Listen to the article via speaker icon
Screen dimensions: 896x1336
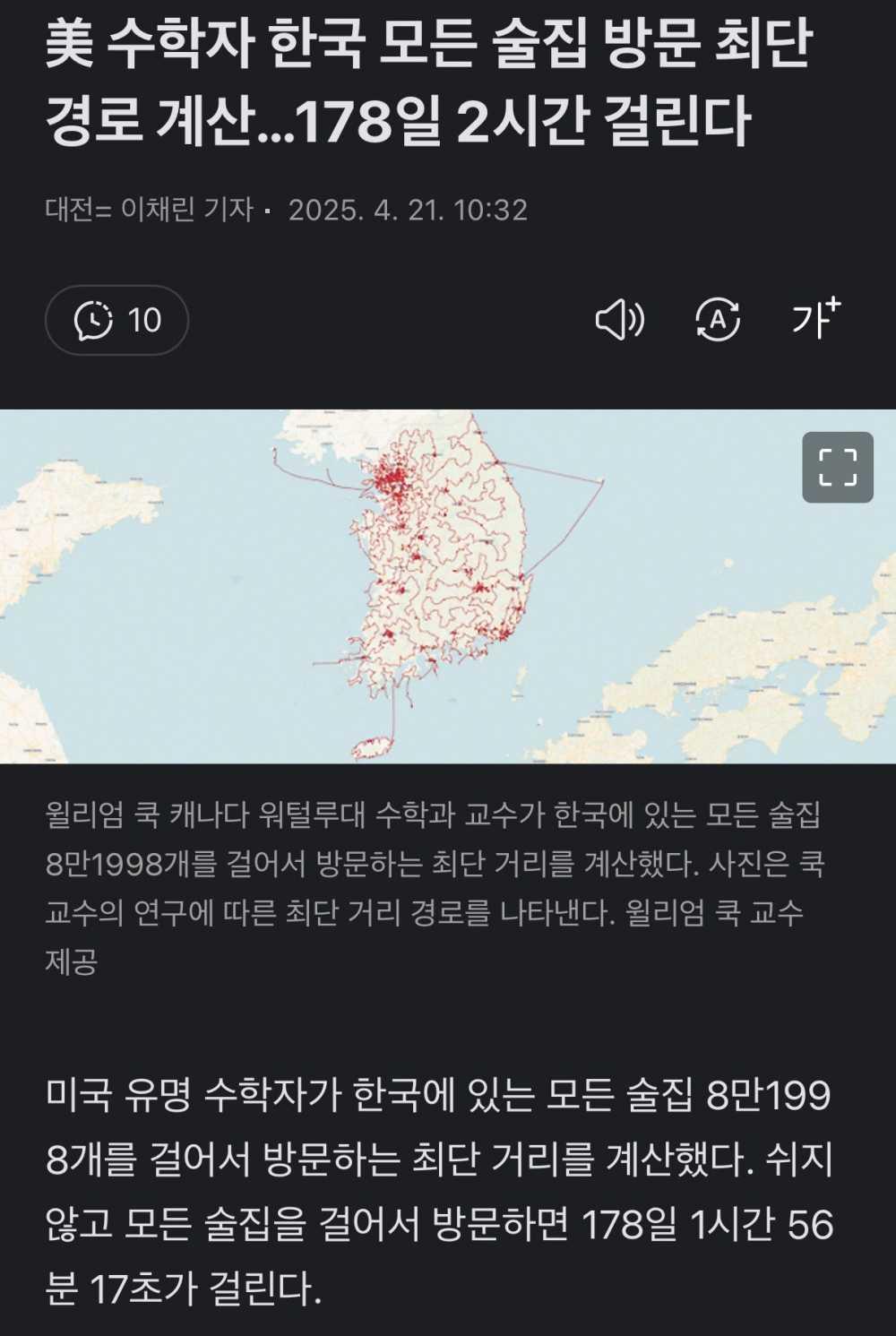619,320
